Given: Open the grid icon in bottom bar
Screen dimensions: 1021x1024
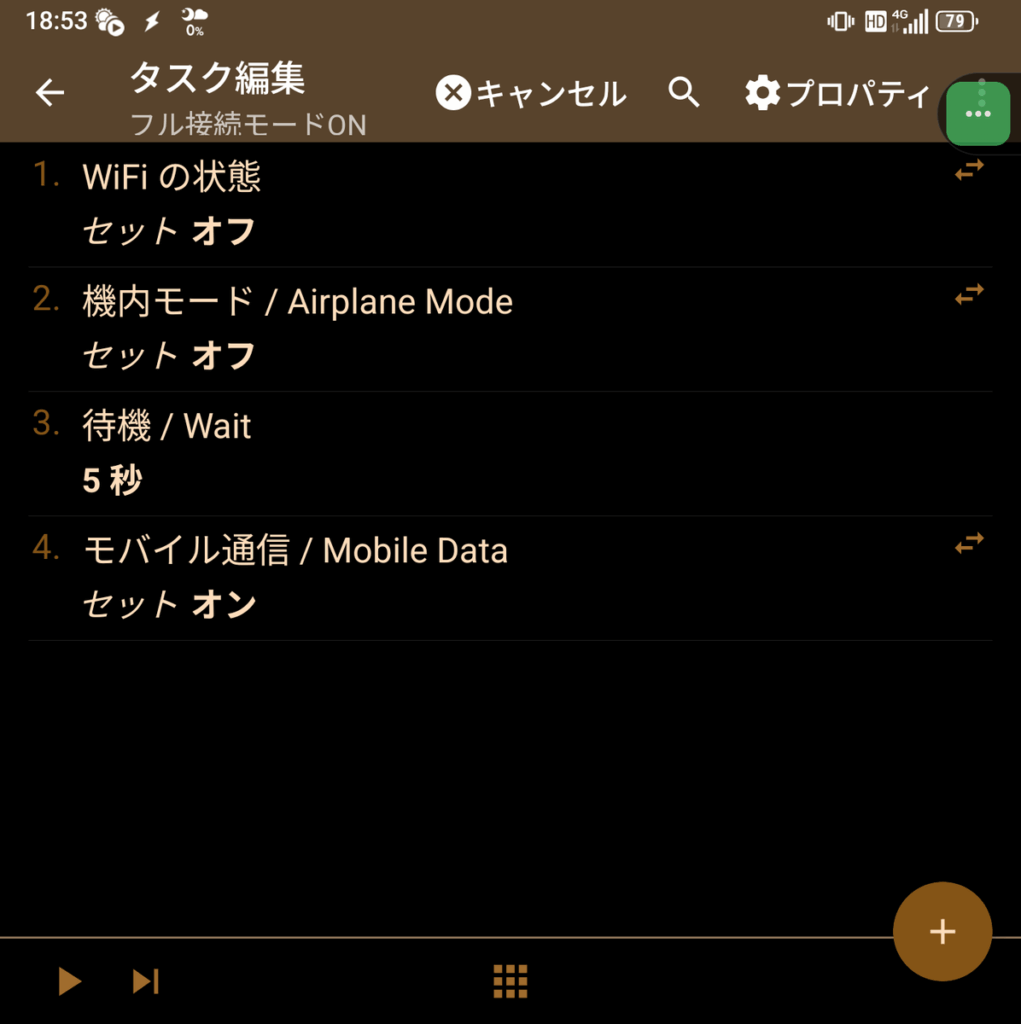Looking at the screenshot, I should (x=510, y=981).
